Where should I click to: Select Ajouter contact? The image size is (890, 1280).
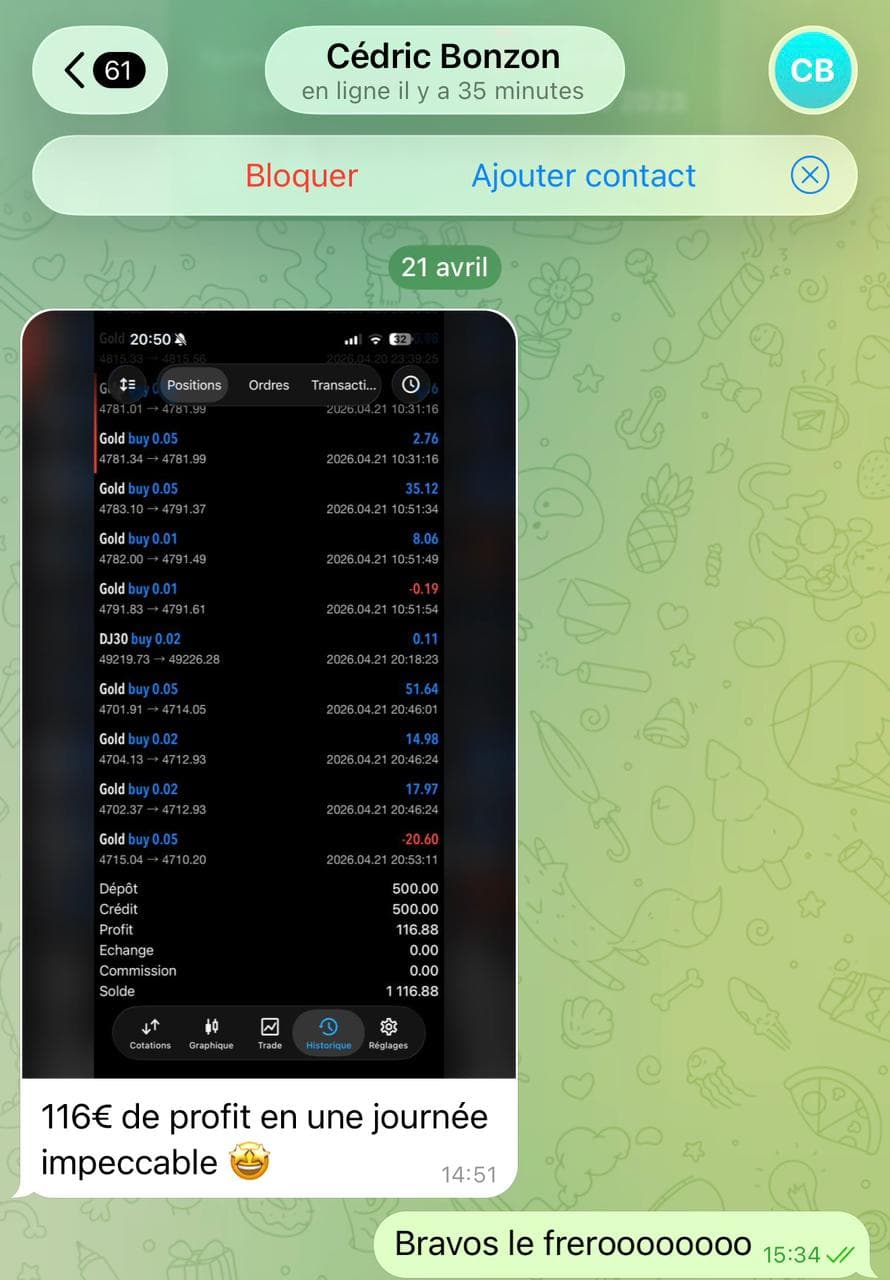(584, 176)
